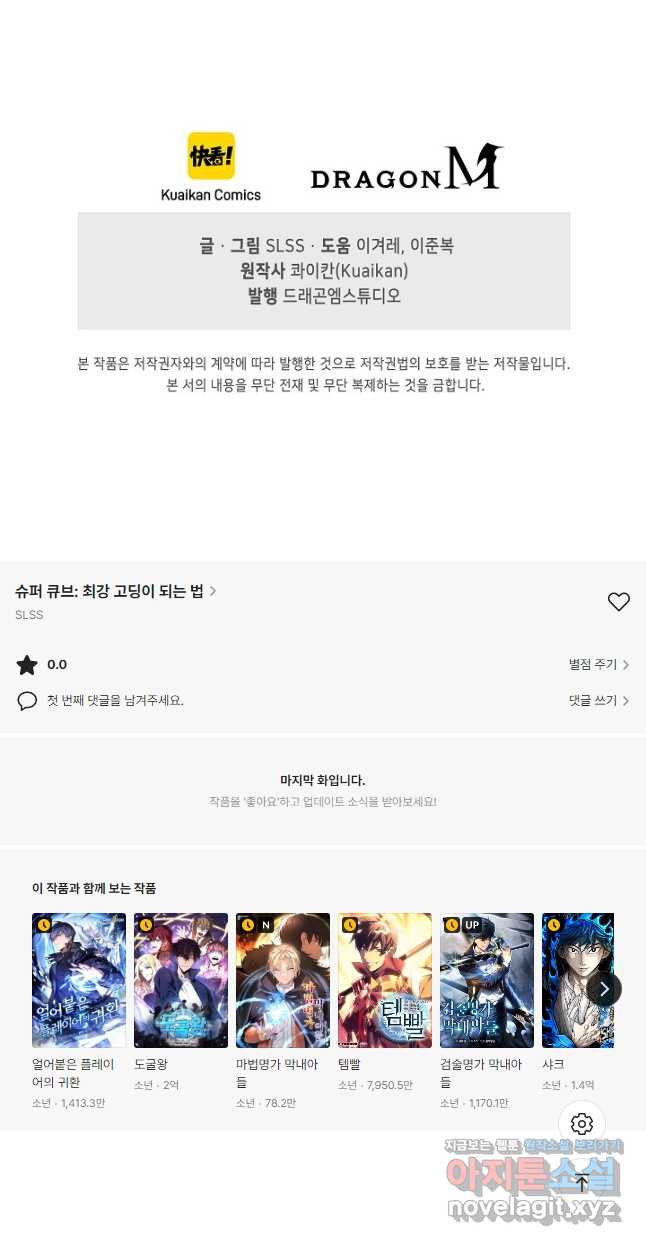Open the 마법명가 막내아들 card
646x1246 pixels.
tap(283, 980)
